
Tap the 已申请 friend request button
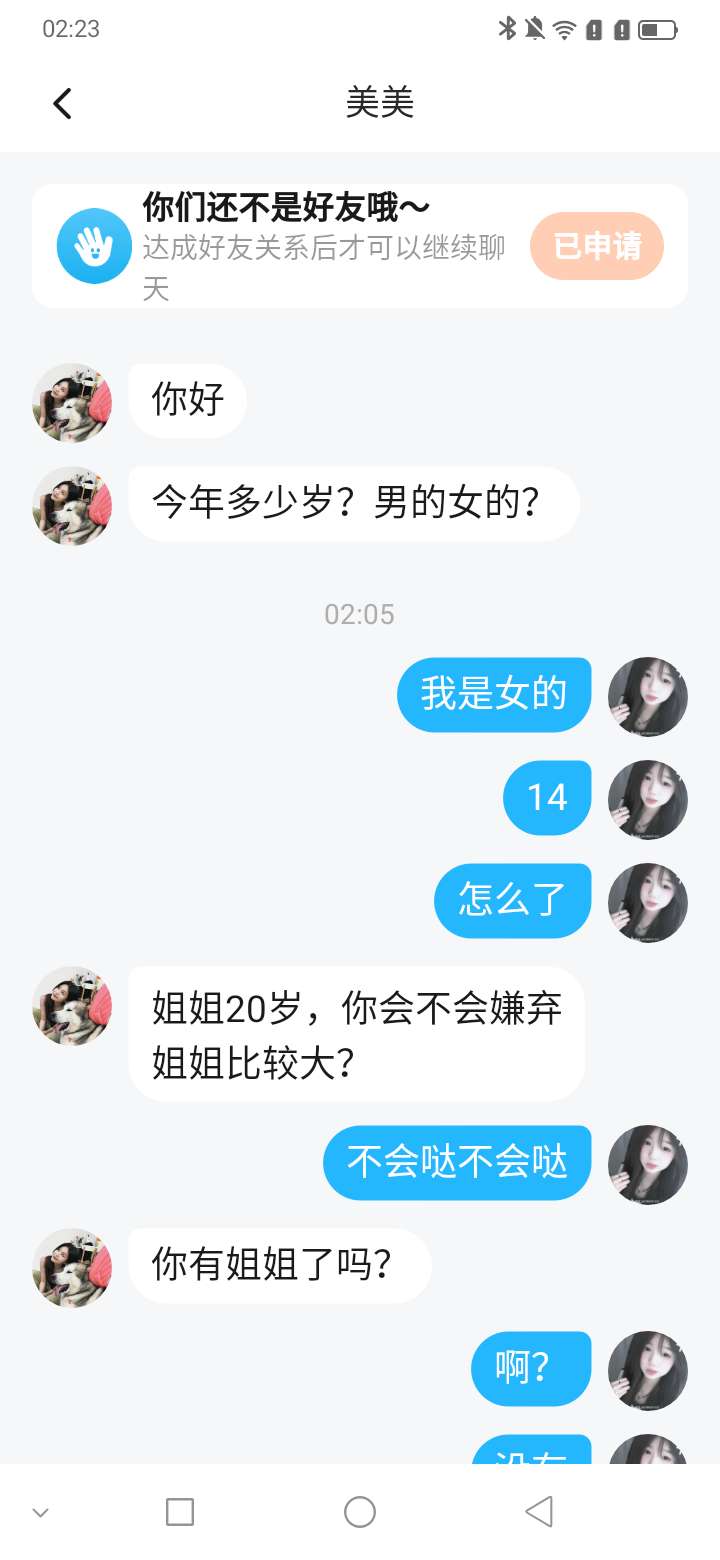597,246
